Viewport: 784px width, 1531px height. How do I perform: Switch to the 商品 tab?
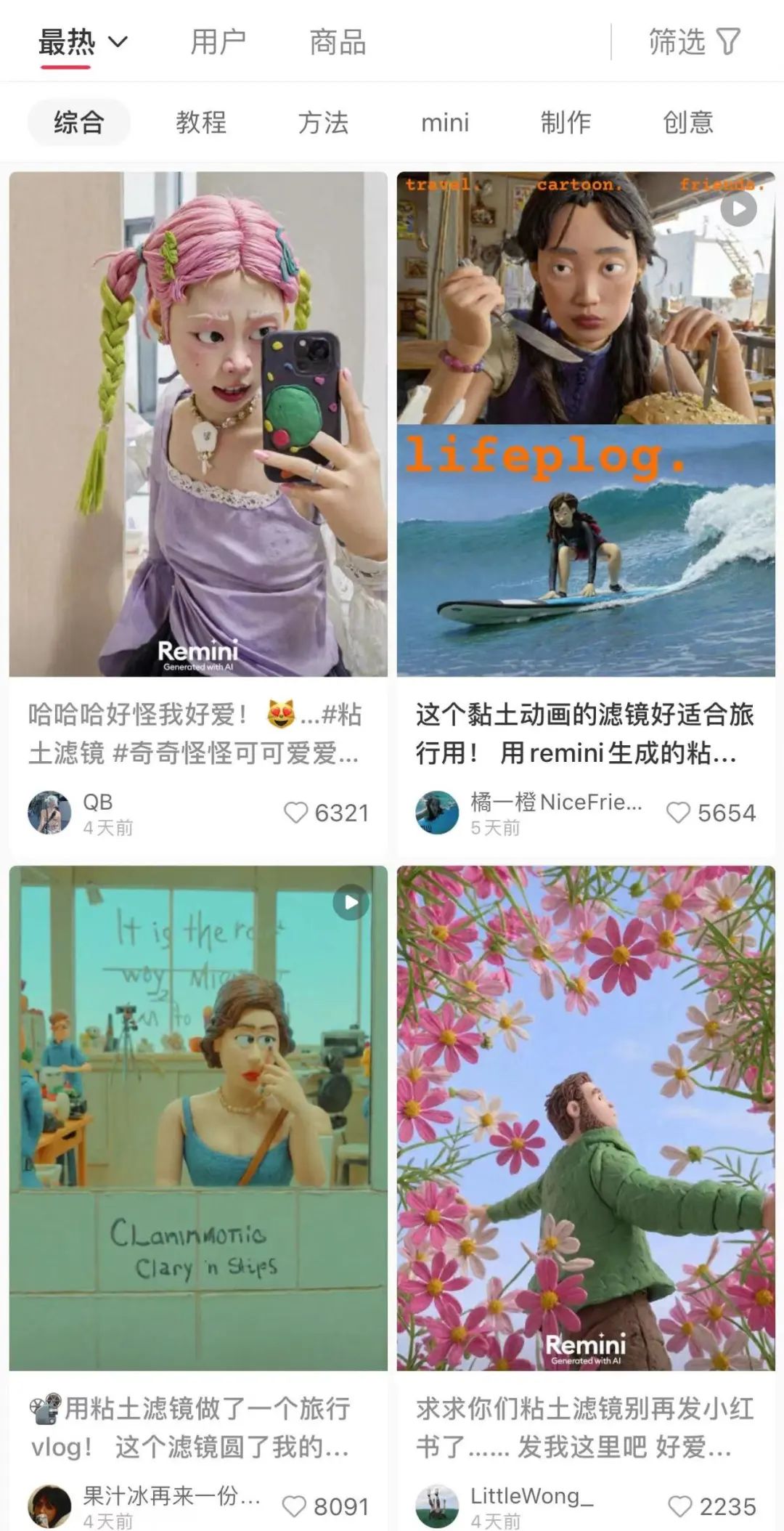[338, 42]
